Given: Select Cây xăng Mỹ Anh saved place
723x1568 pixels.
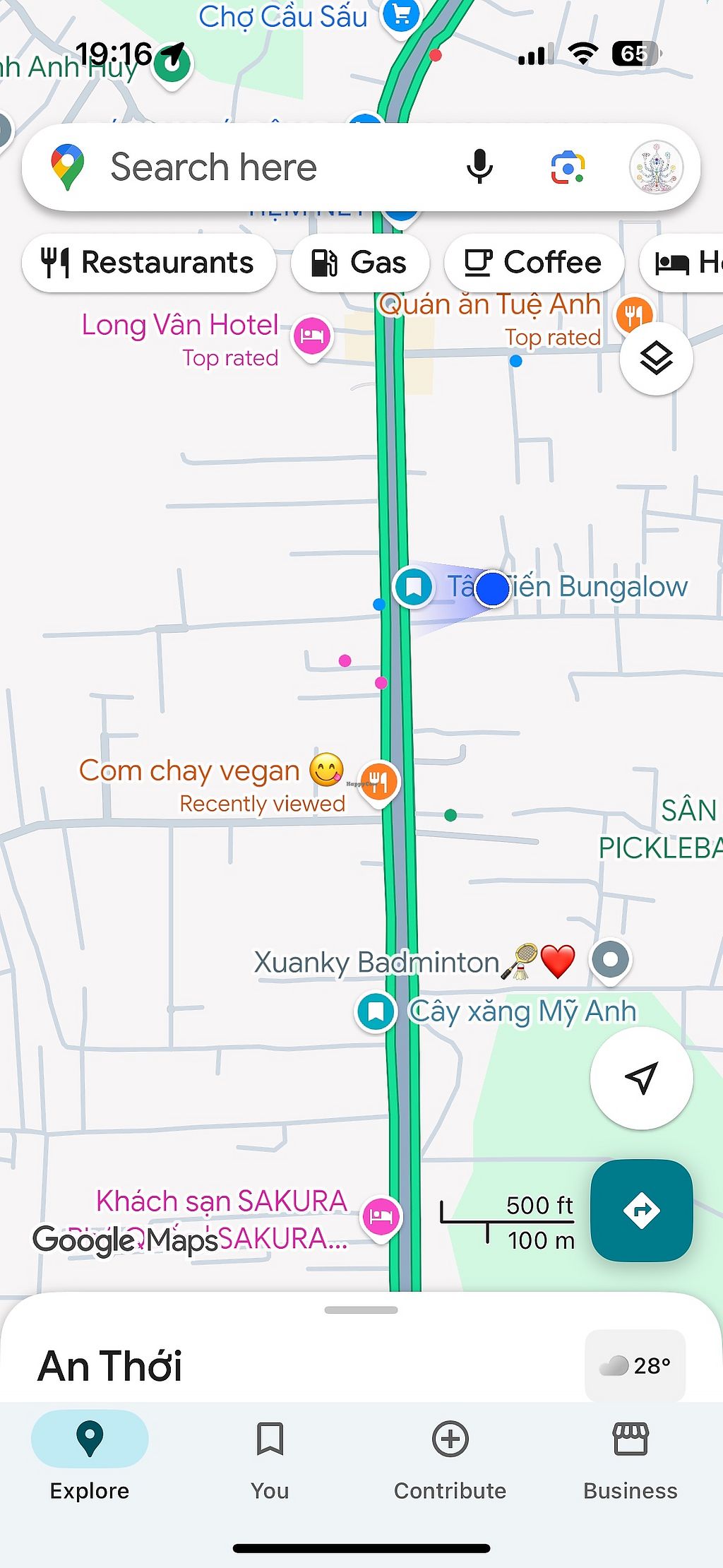Looking at the screenshot, I should tap(376, 1011).
